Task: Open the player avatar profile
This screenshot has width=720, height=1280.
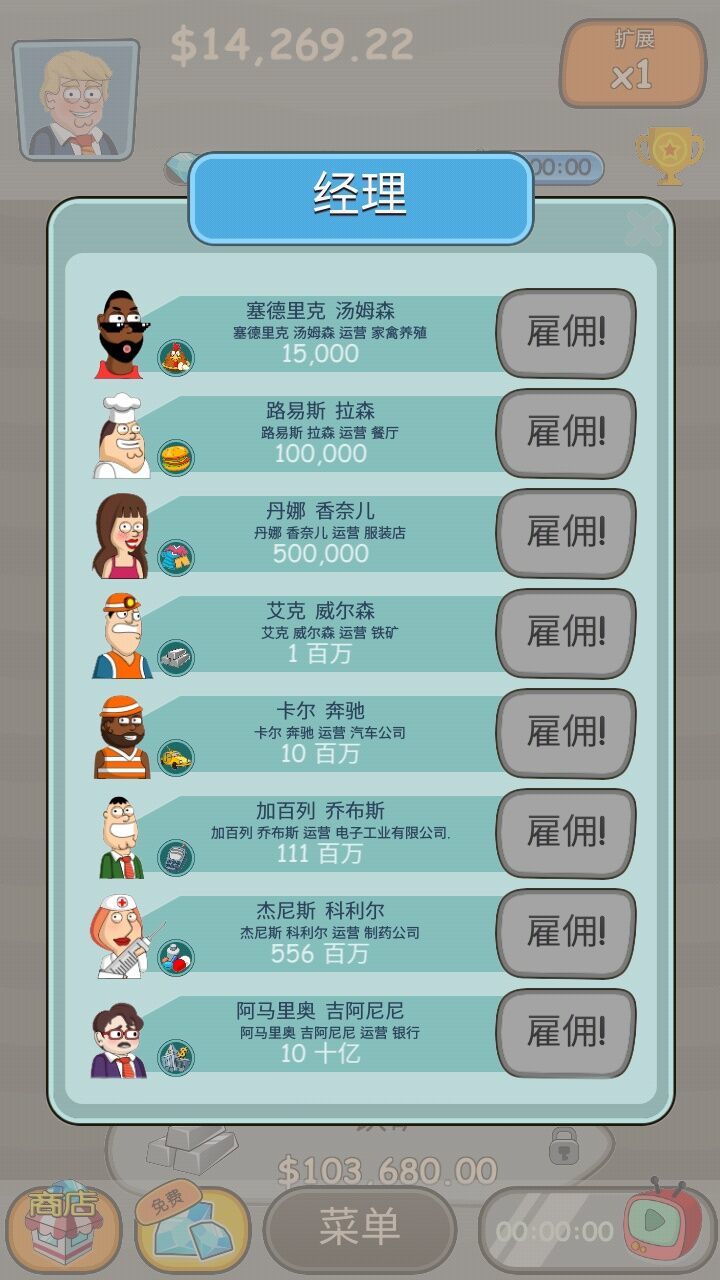Action: [76, 99]
